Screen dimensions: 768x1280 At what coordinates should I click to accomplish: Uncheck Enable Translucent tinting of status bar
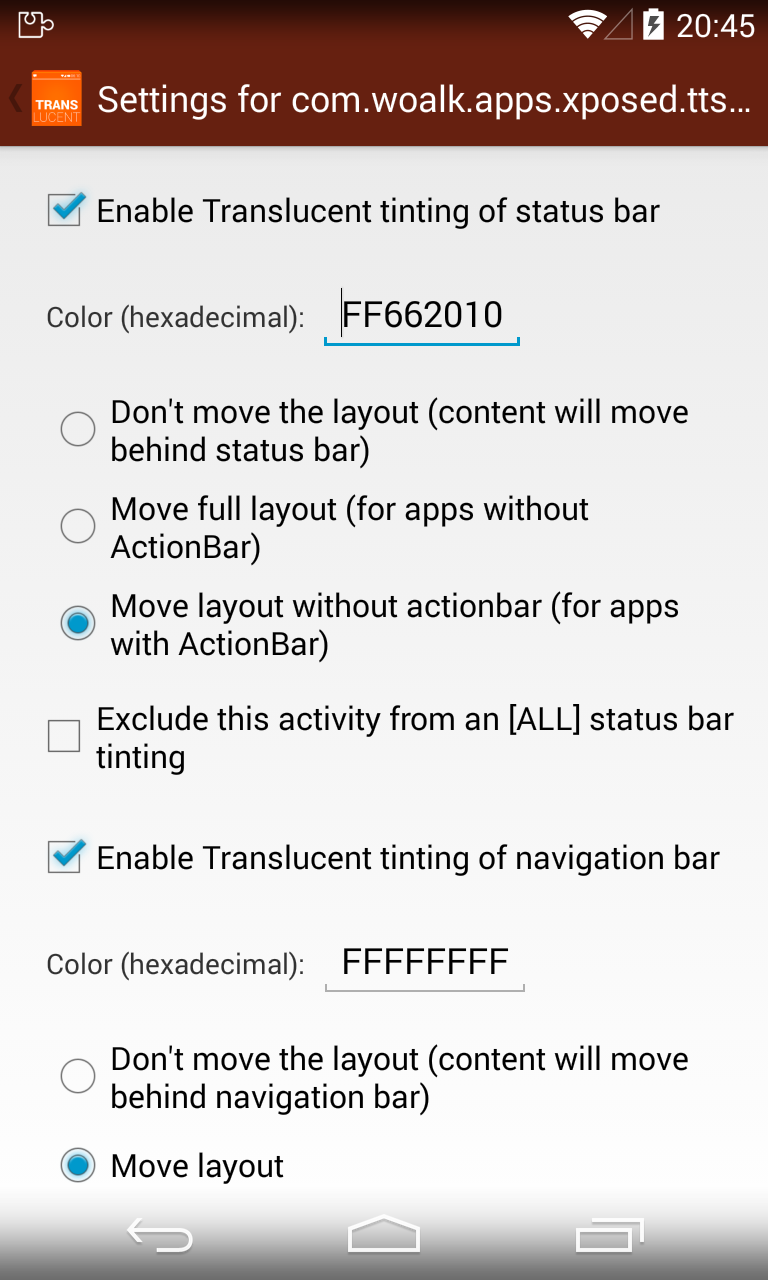point(65,211)
